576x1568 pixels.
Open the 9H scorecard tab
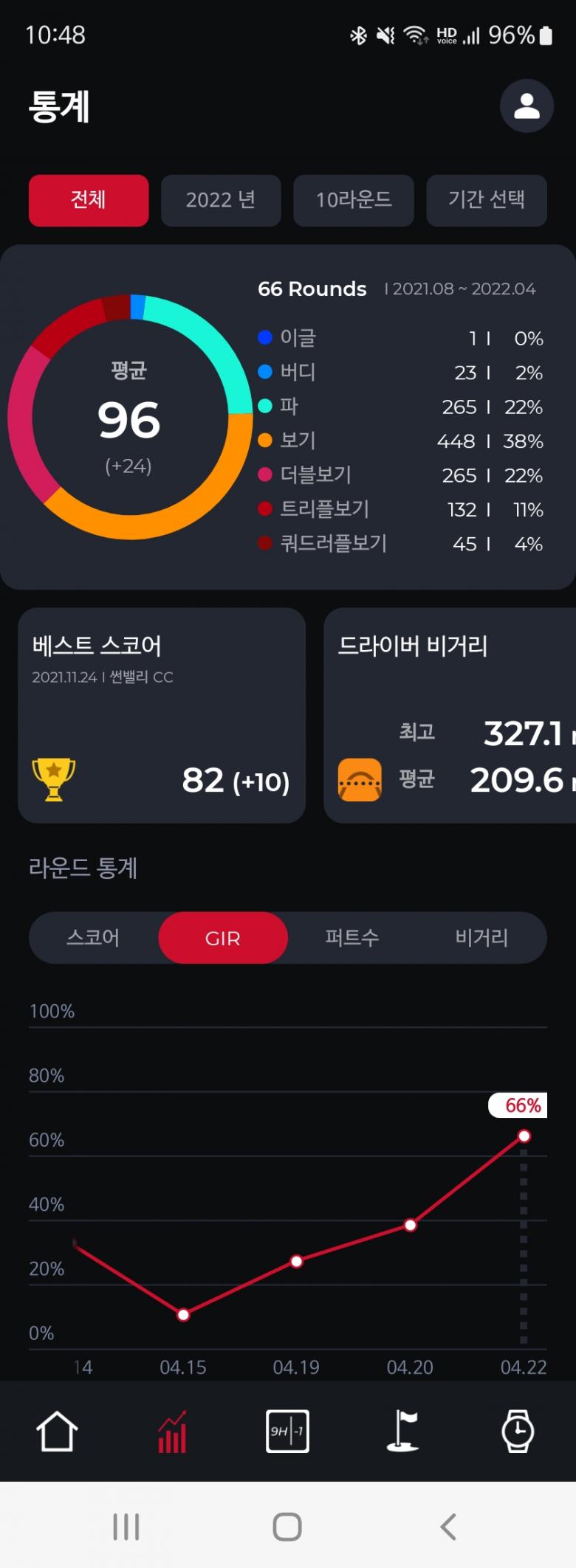point(287,1431)
